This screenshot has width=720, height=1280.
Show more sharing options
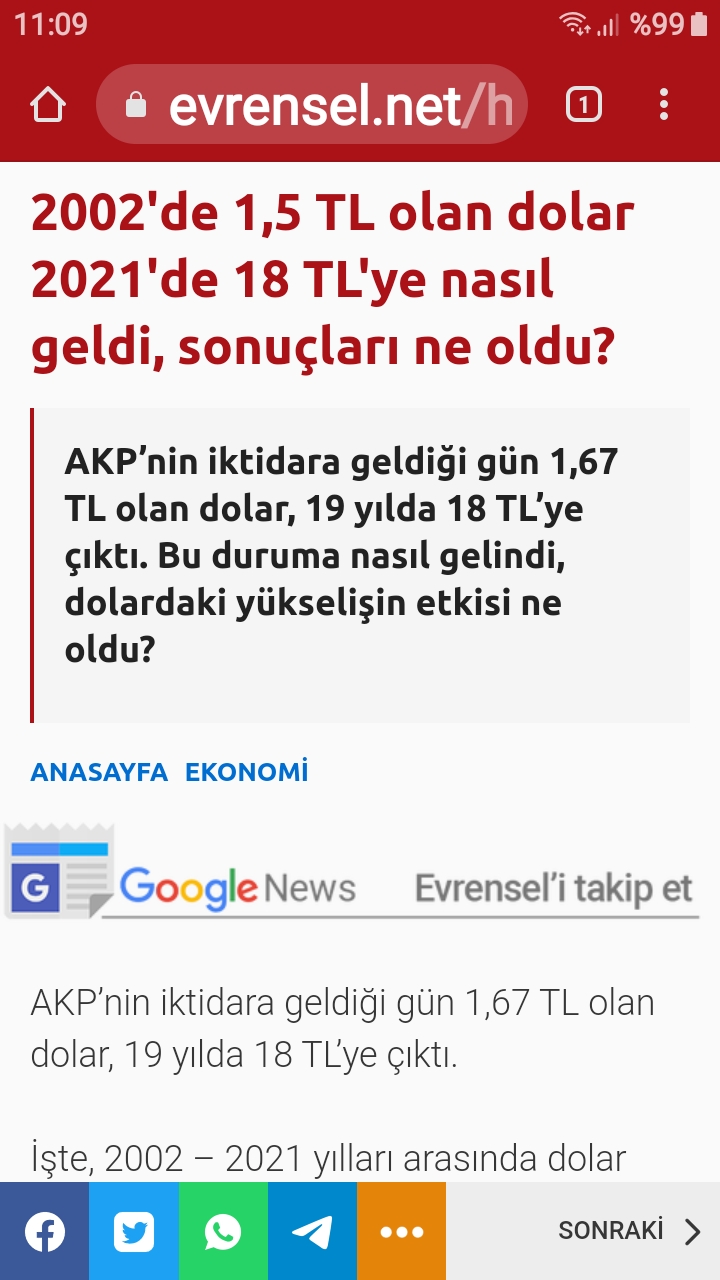pos(401,1231)
